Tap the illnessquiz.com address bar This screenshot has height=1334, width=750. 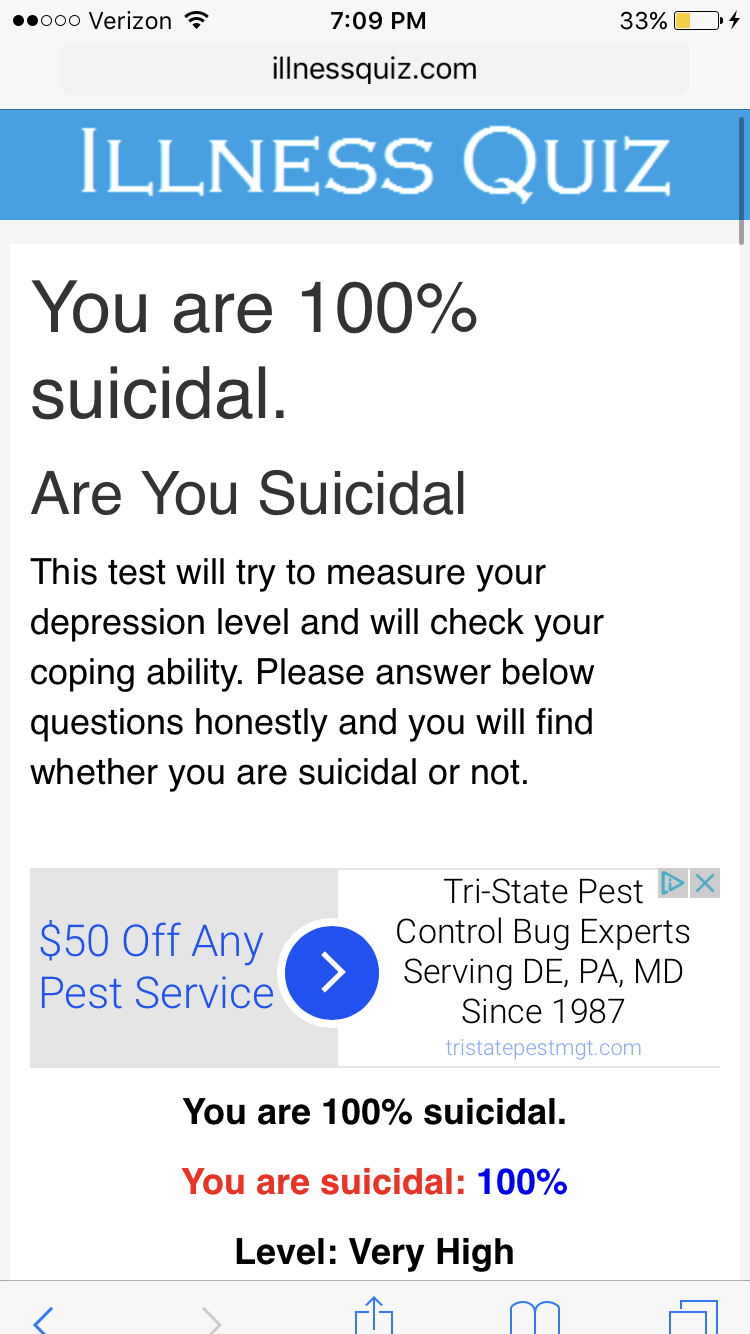coord(374,69)
